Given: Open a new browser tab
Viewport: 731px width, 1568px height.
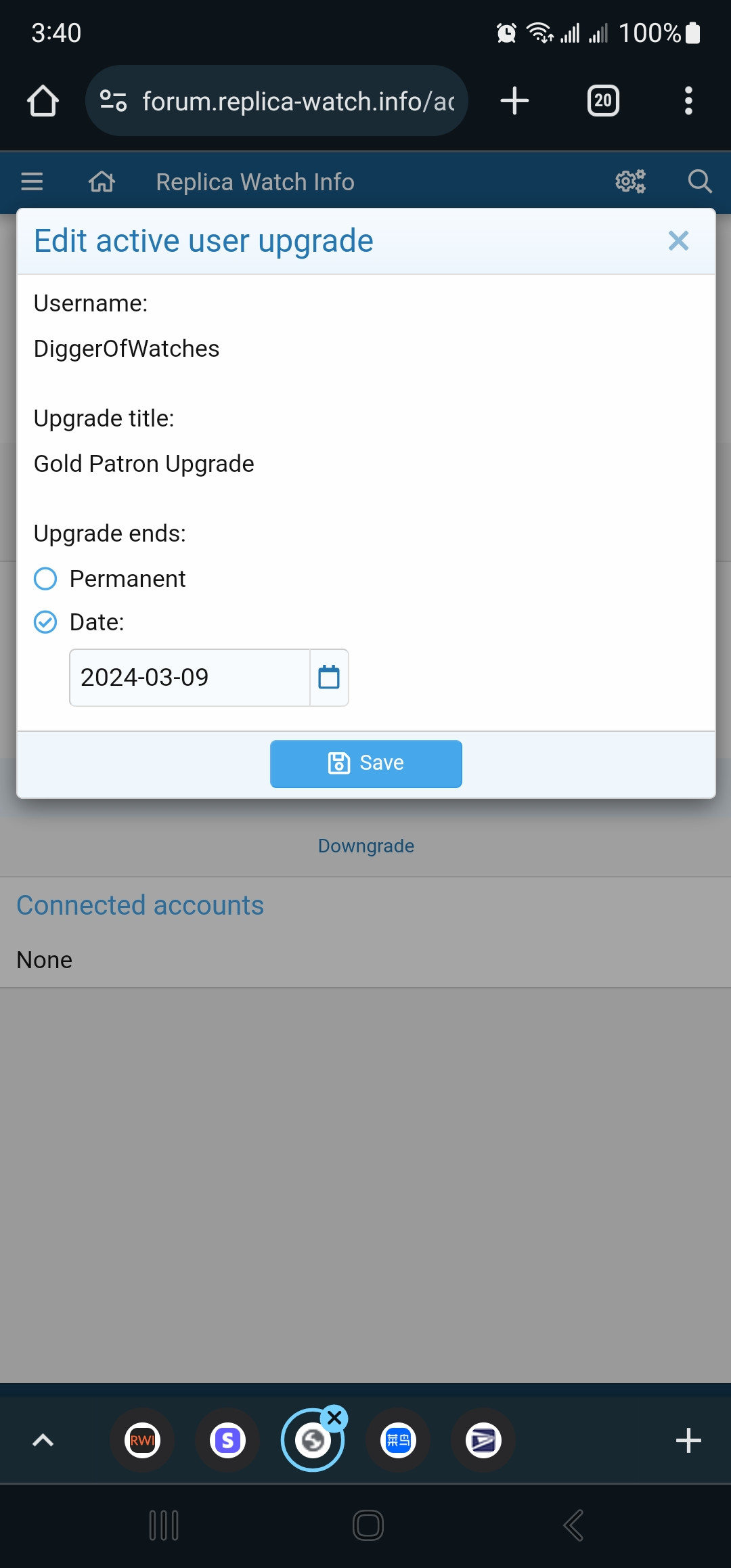Looking at the screenshot, I should (514, 101).
